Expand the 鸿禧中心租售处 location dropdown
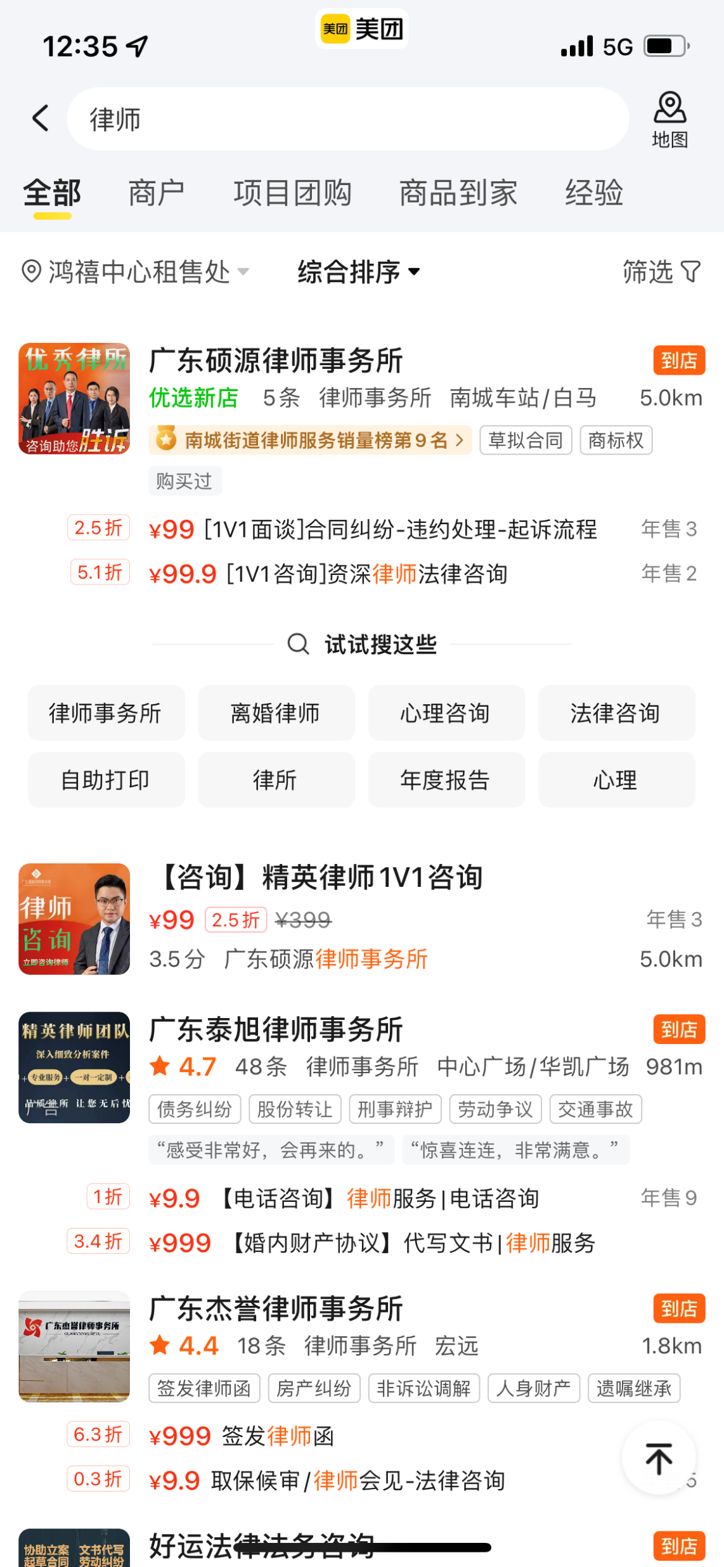Image resolution: width=724 pixels, height=1567 pixels. [x=135, y=271]
